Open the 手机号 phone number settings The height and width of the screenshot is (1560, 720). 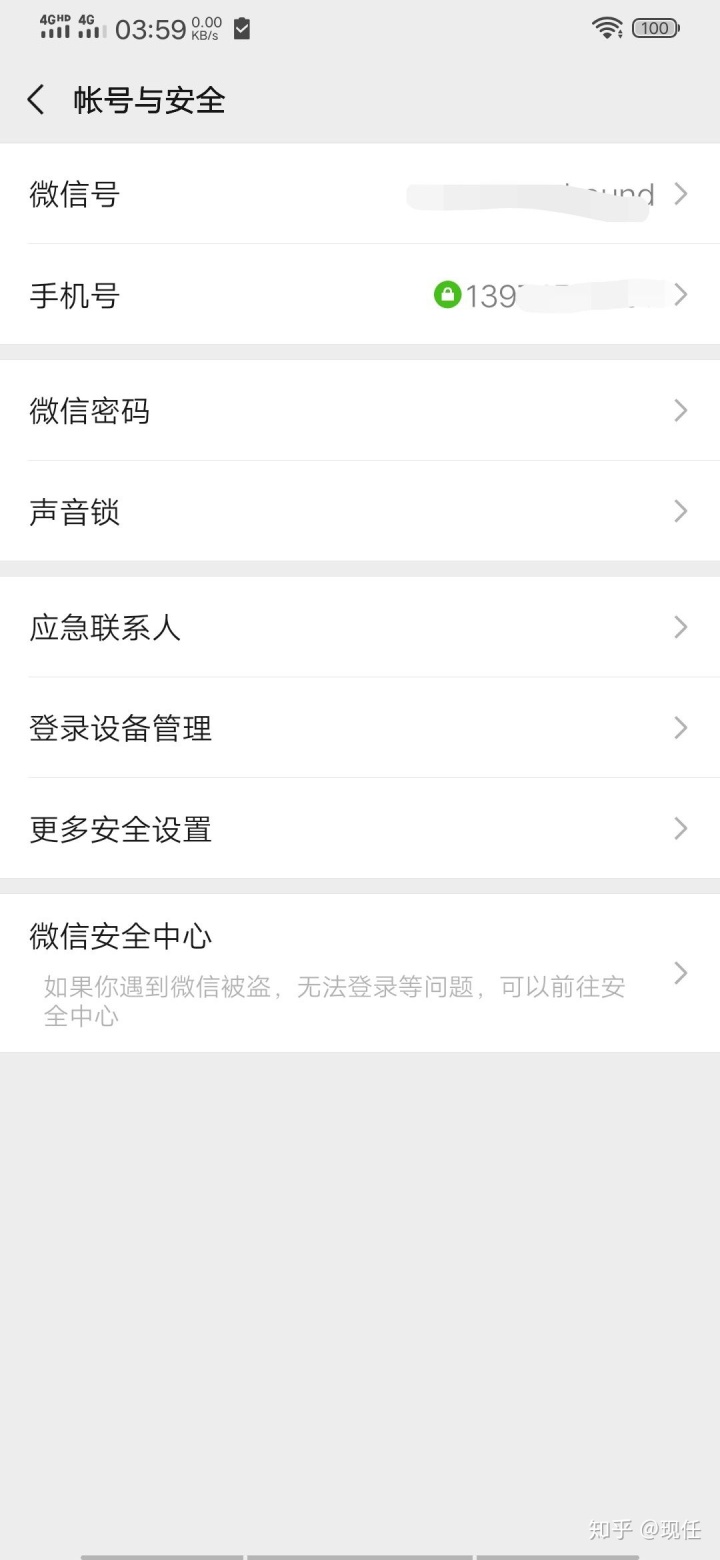pos(360,295)
